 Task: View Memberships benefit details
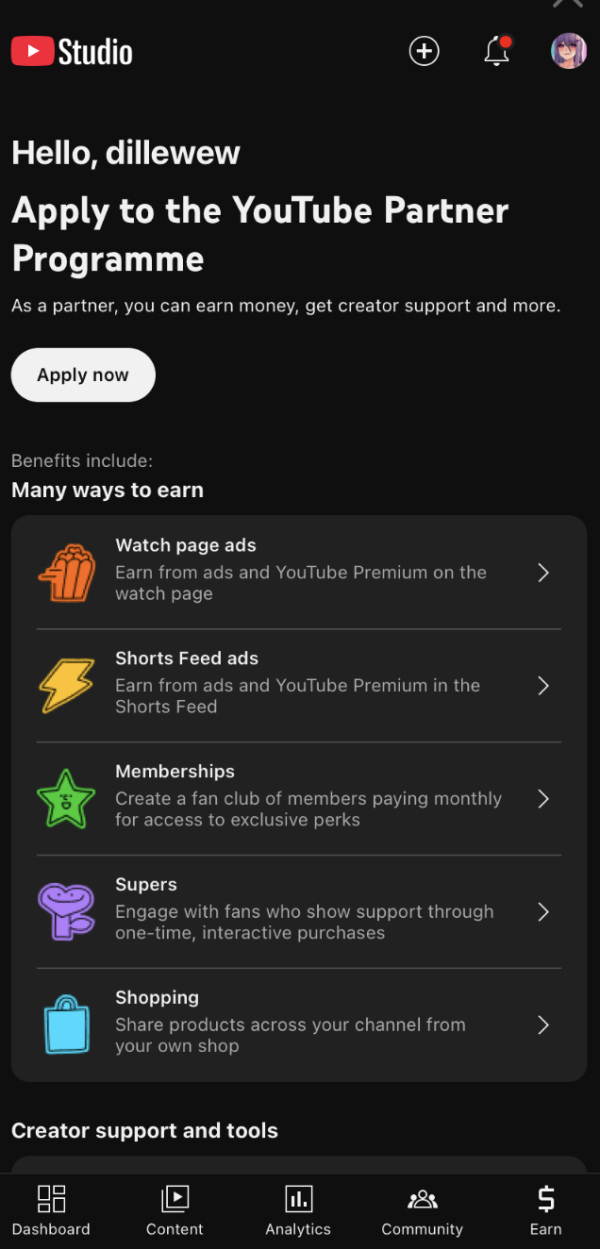pyautogui.click(x=299, y=799)
